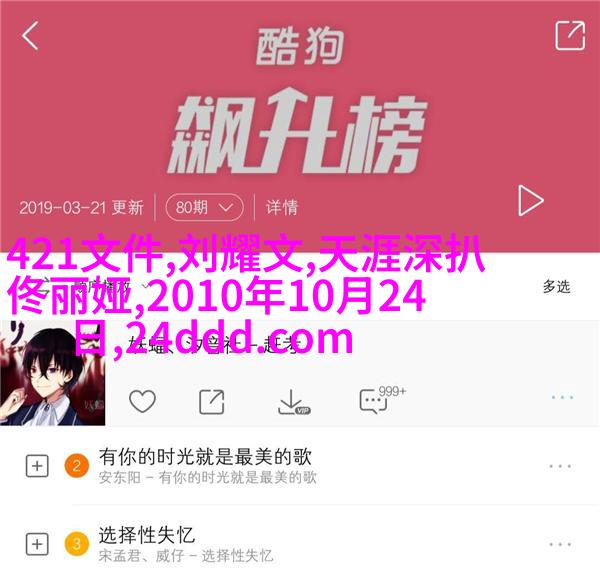
Task: Share the song using the share icon
Action: pos(211,402)
